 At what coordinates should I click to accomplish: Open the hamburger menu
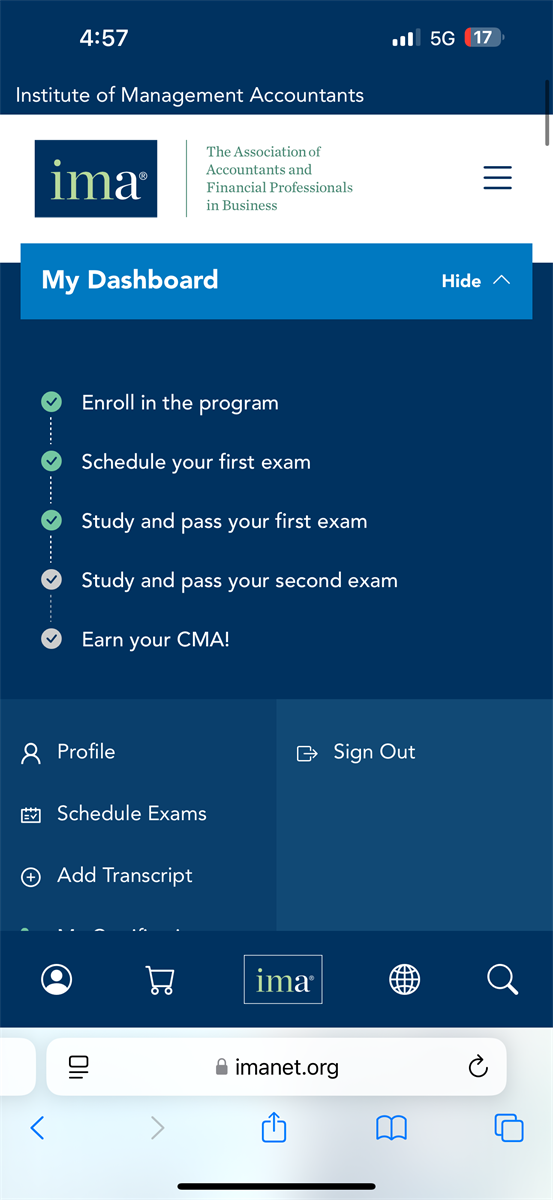(497, 178)
